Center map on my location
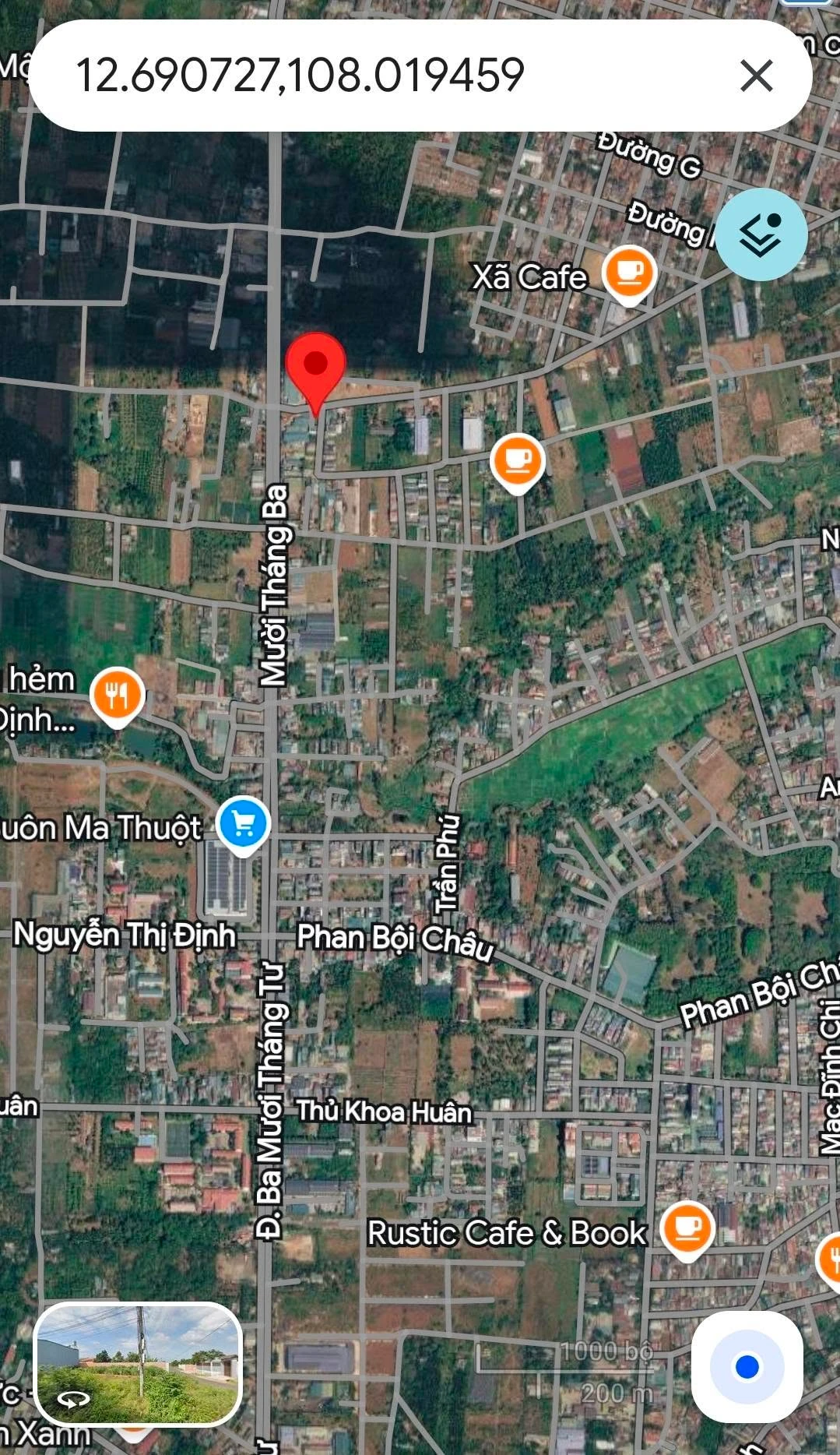 click(x=747, y=1366)
